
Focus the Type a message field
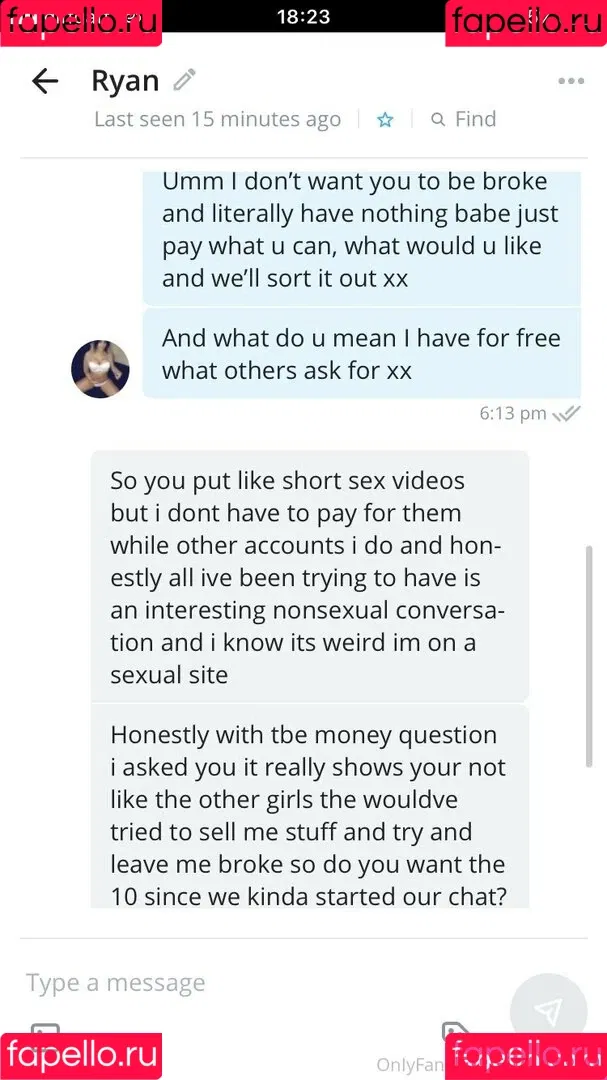point(250,983)
